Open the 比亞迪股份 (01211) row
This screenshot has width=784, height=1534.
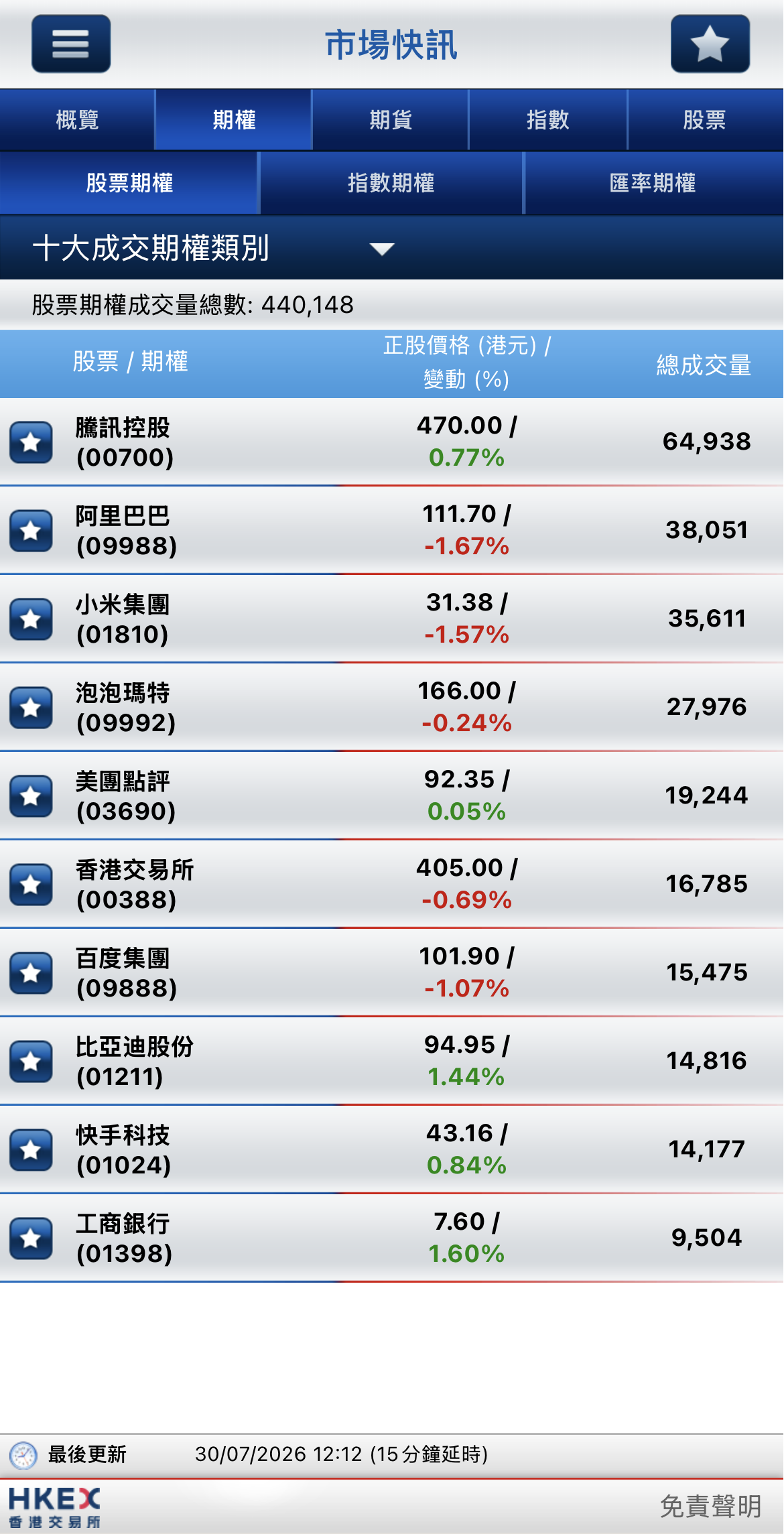click(392, 1061)
